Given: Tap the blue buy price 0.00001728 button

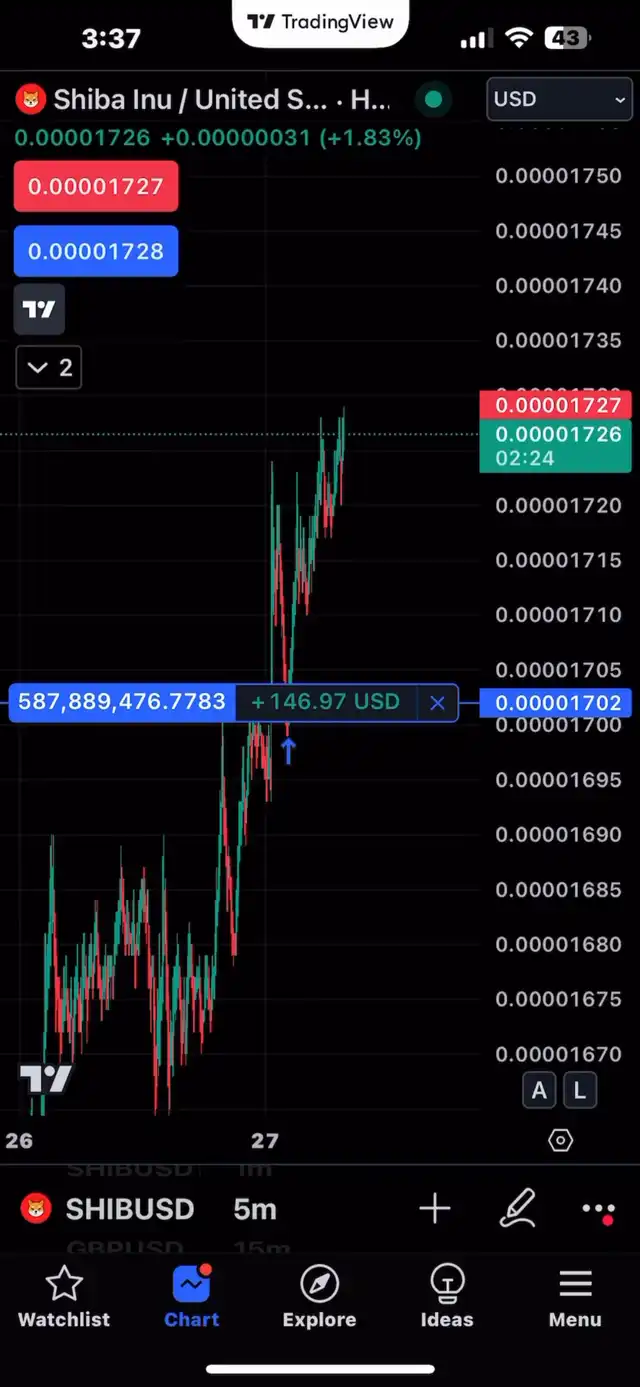Looking at the screenshot, I should [x=96, y=251].
